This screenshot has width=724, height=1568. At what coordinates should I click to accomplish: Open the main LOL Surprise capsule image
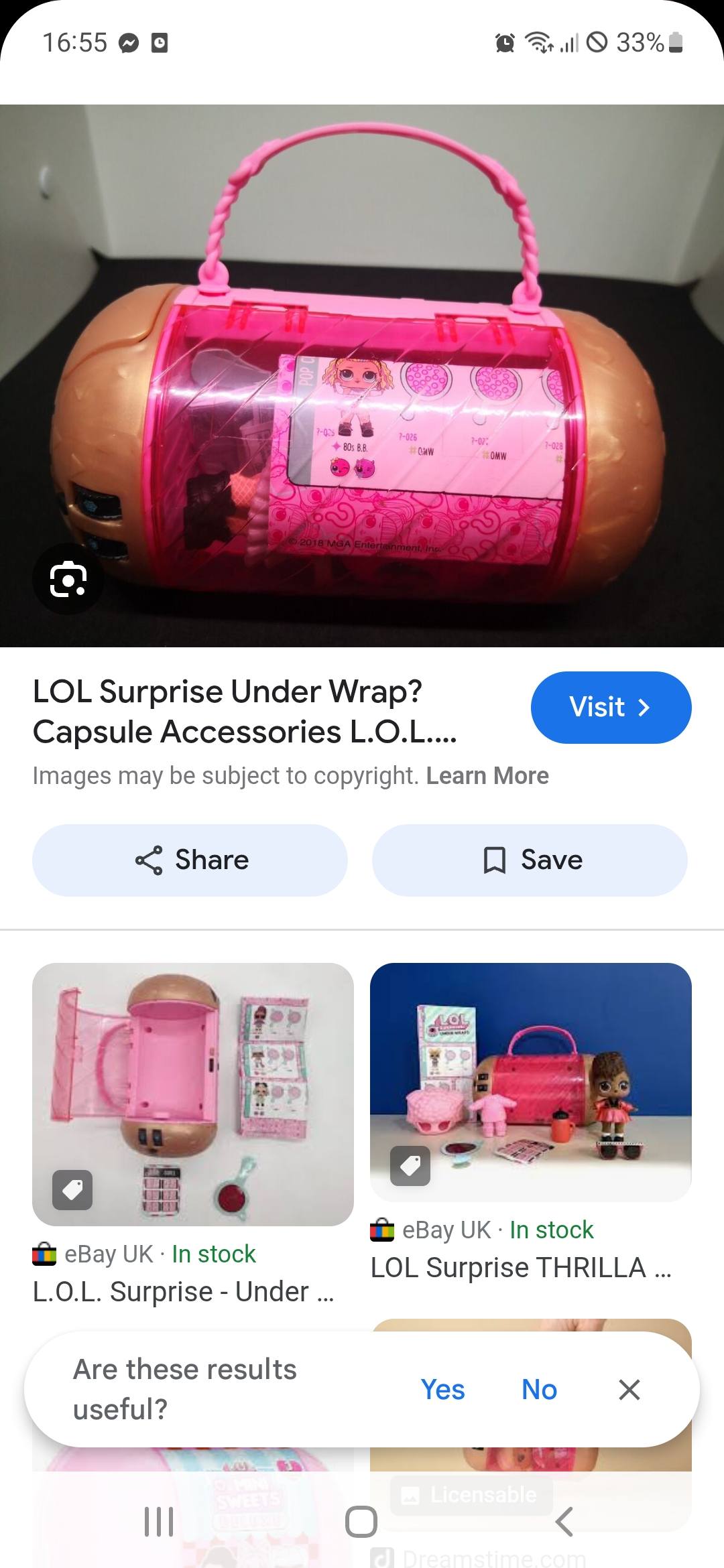(362, 375)
